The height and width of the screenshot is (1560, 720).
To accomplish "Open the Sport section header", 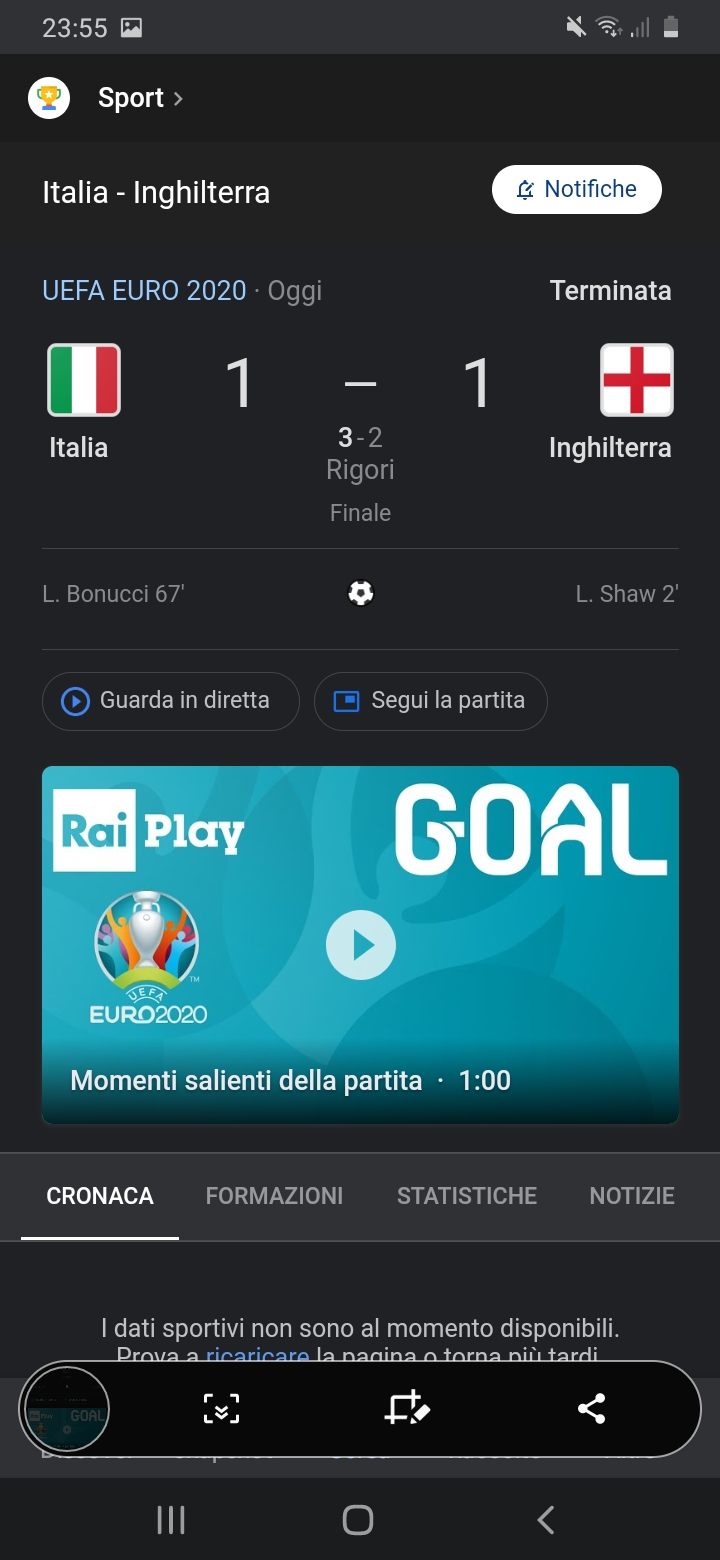I will [140, 98].
